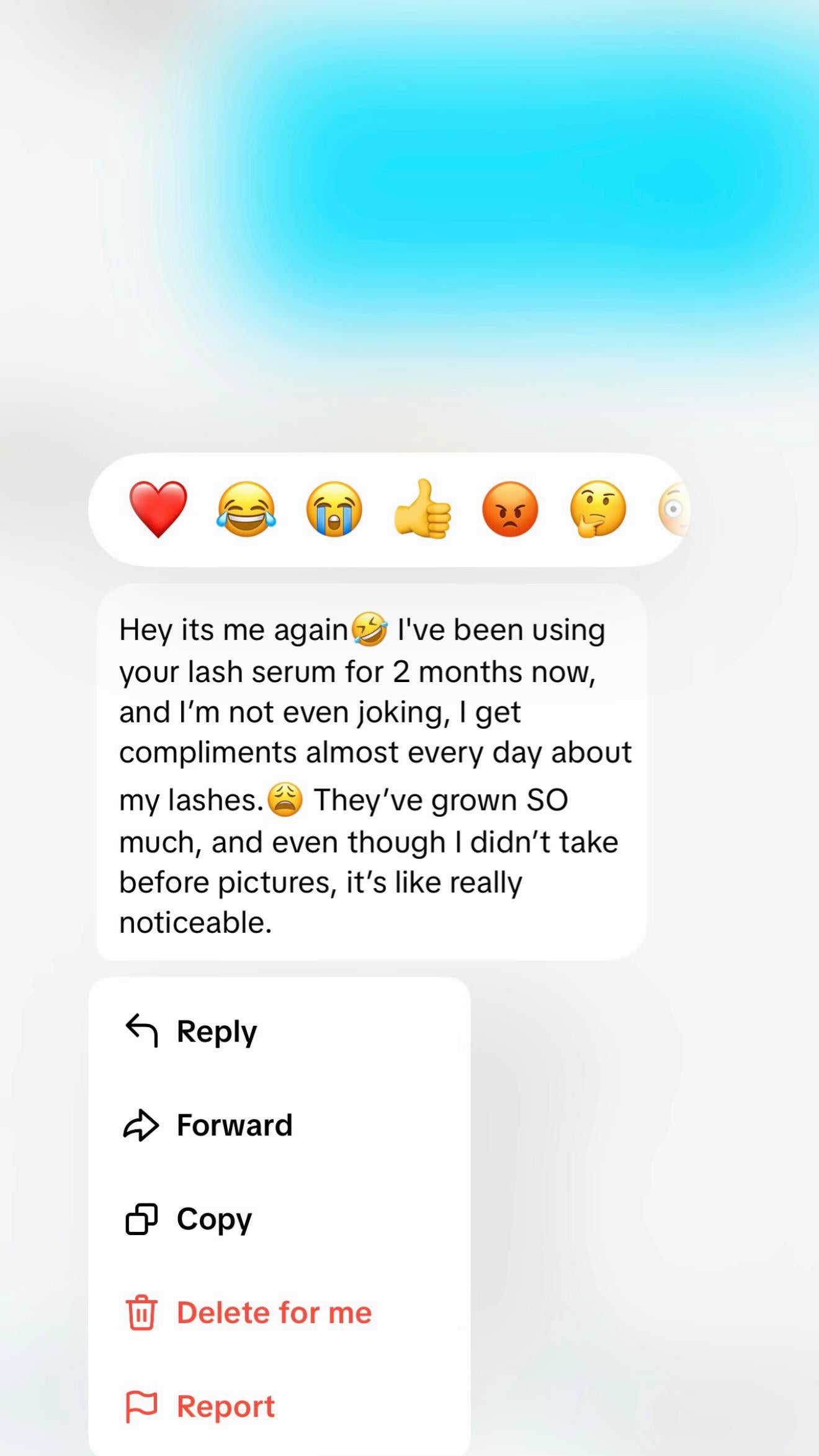Viewport: 819px width, 1456px height.
Task: React with the red heart emoji
Action: 158,510
